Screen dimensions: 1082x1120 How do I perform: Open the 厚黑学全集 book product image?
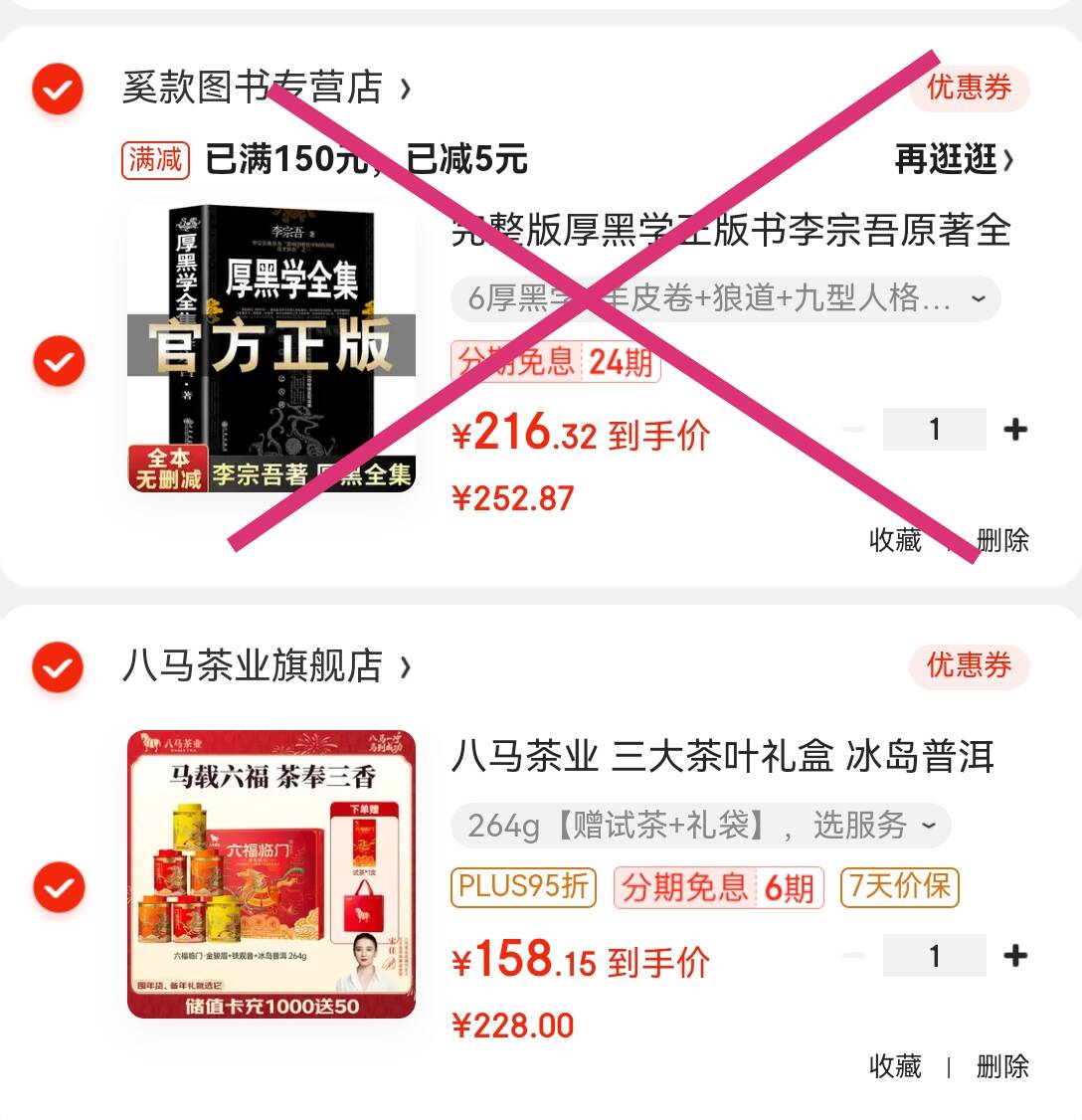(x=271, y=348)
